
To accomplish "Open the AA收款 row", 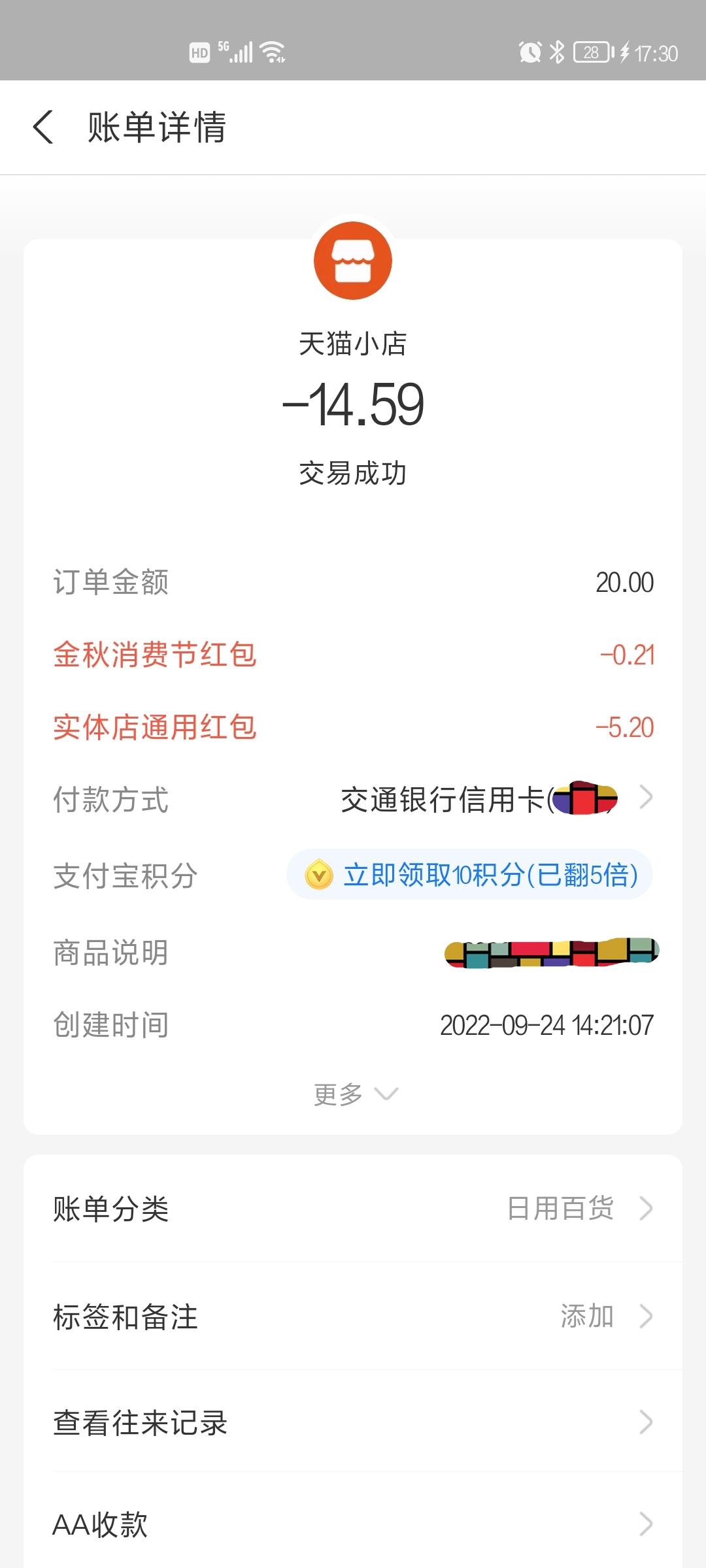I will pos(353,1524).
